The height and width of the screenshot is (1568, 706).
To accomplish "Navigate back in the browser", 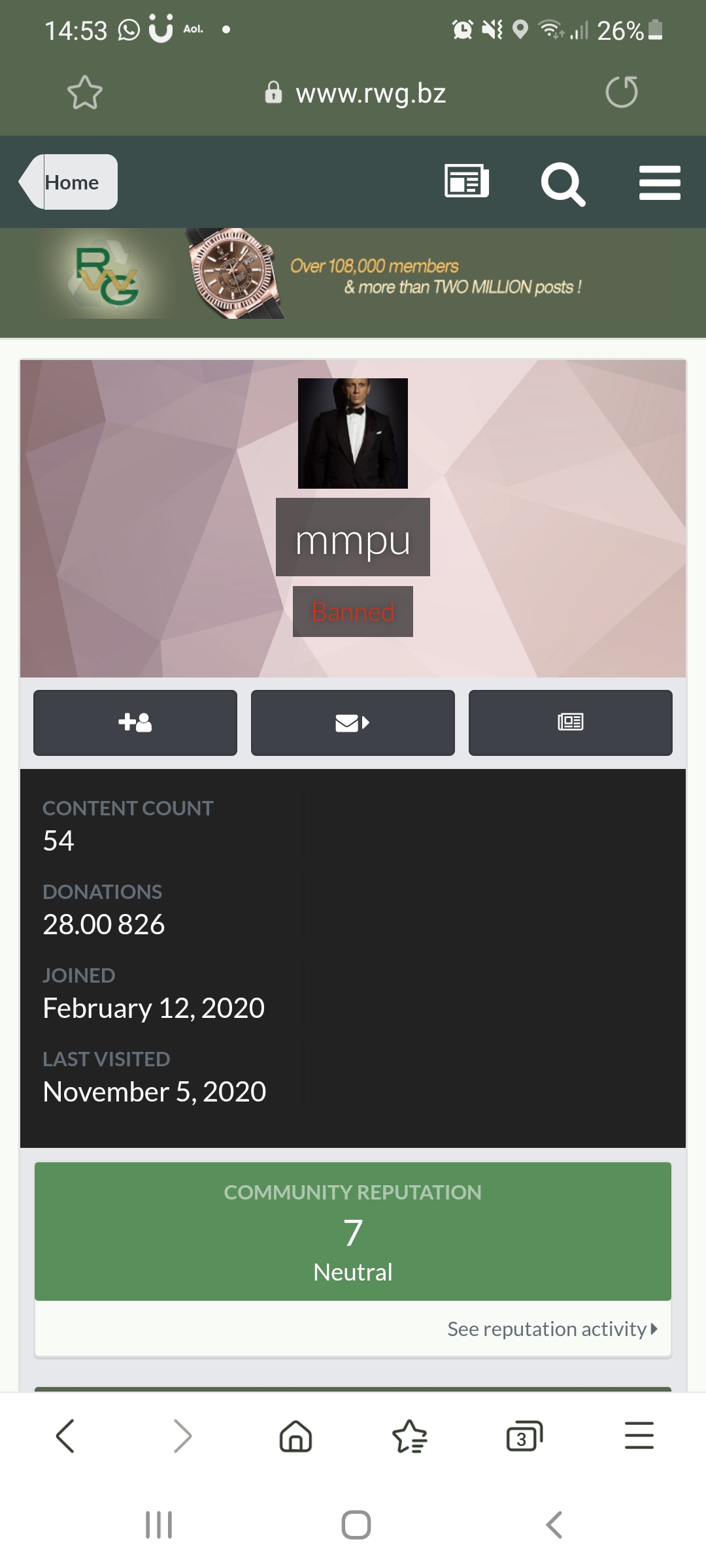I will [65, 1436].
